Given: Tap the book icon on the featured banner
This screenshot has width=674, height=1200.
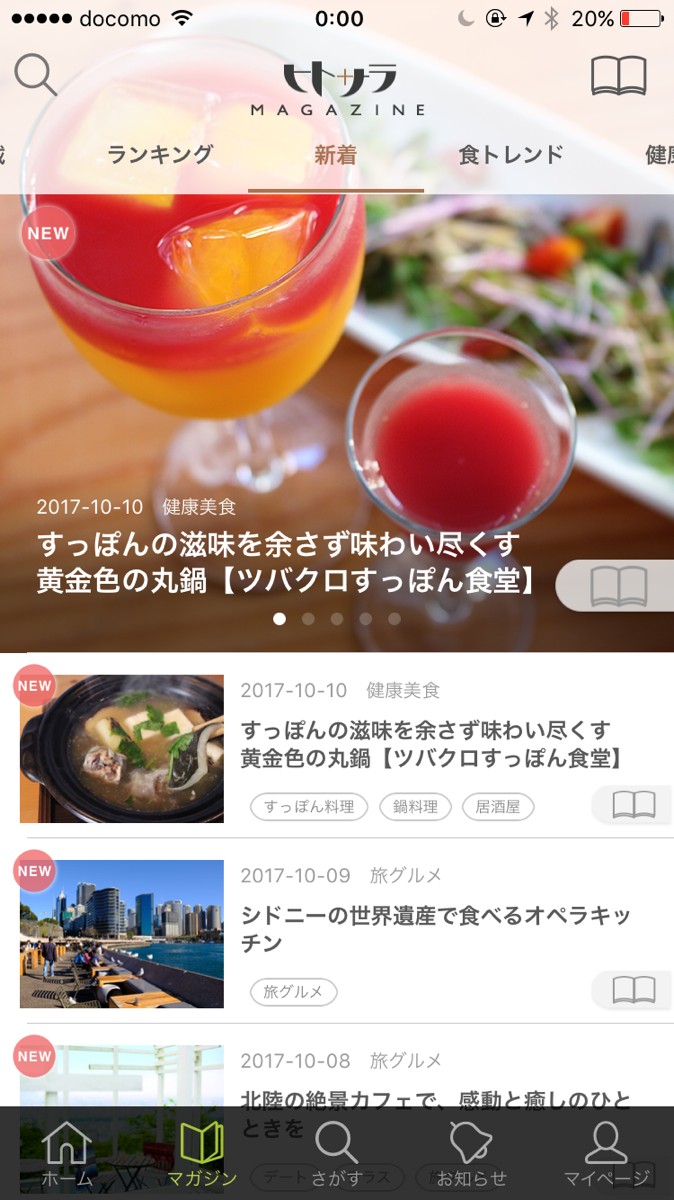Looking at the screenshot, I should click(618, 586).
